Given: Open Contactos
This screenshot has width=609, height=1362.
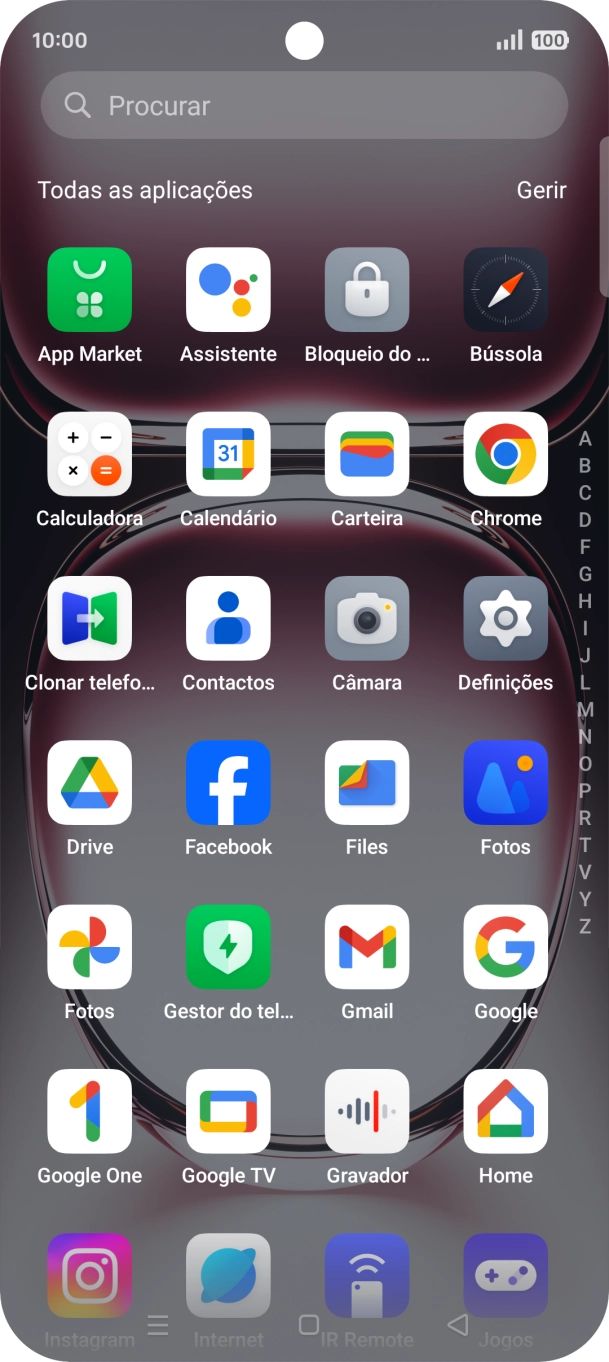Looking at the screenshot, I should click(228, 618).
